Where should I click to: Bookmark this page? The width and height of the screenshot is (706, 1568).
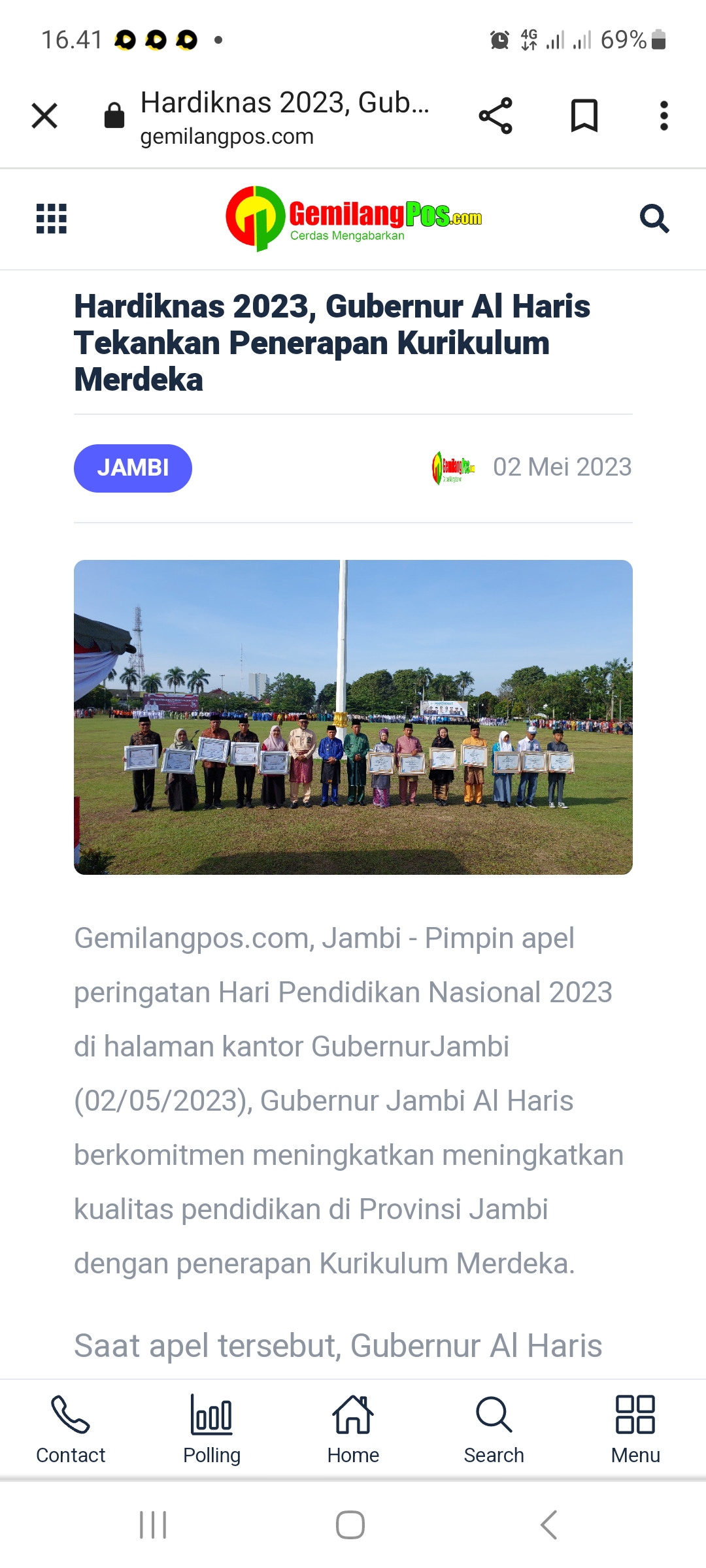(584, 116)
